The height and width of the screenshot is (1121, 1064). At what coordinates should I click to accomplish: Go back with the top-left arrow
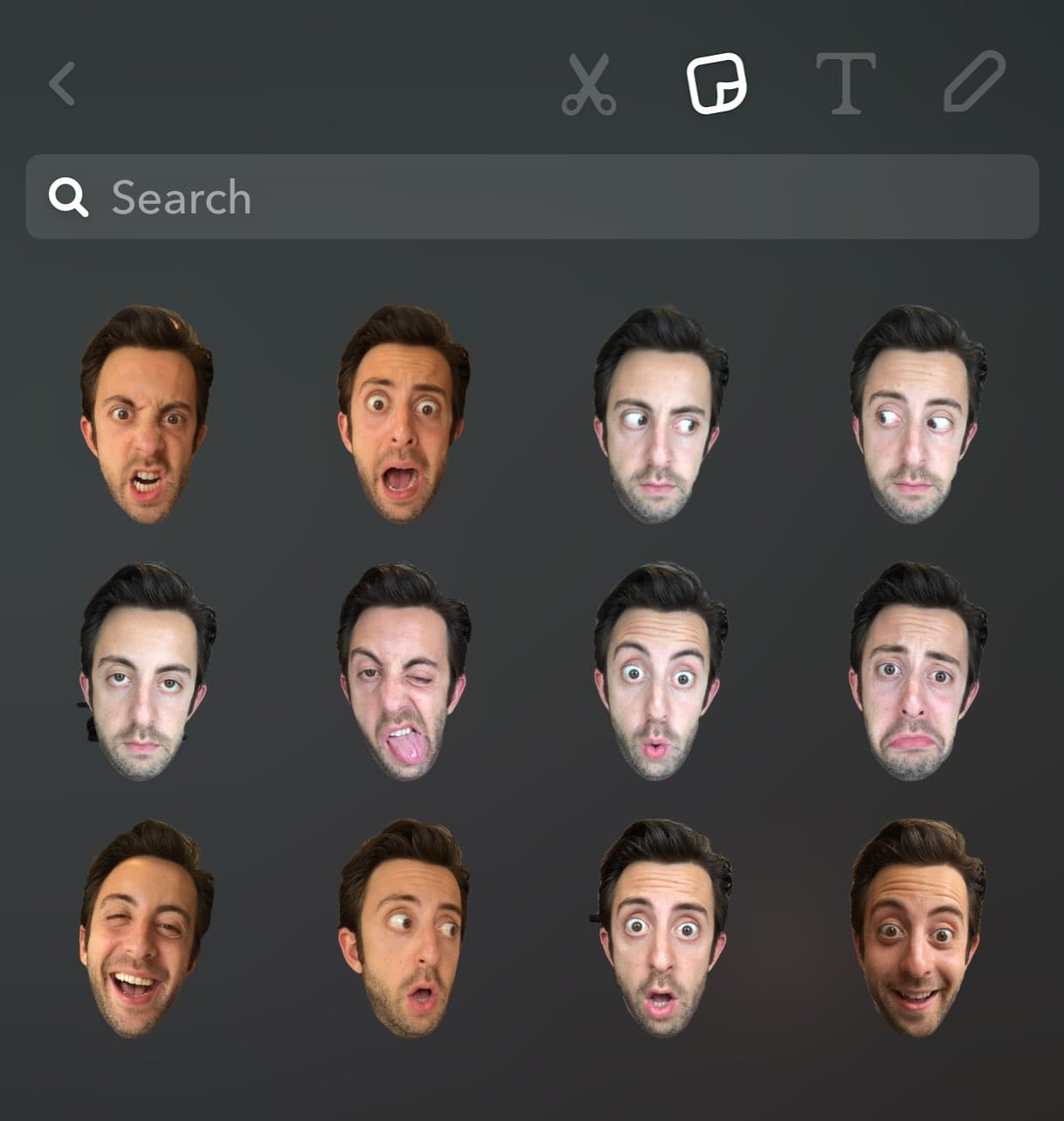pyautogui.click(x=63, y=84)
